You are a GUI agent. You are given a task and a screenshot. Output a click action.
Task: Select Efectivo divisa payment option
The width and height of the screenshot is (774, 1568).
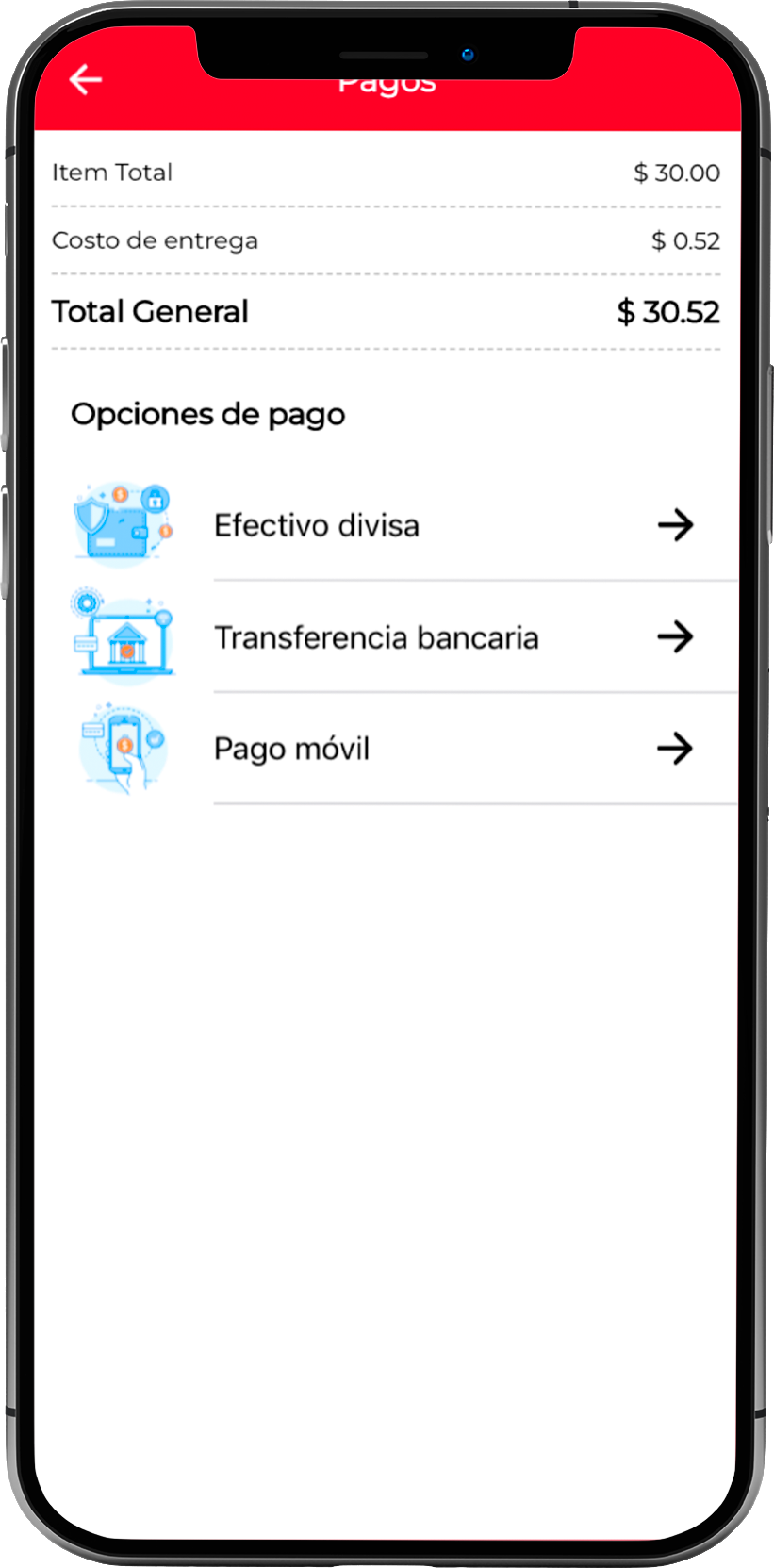point(317,525)
